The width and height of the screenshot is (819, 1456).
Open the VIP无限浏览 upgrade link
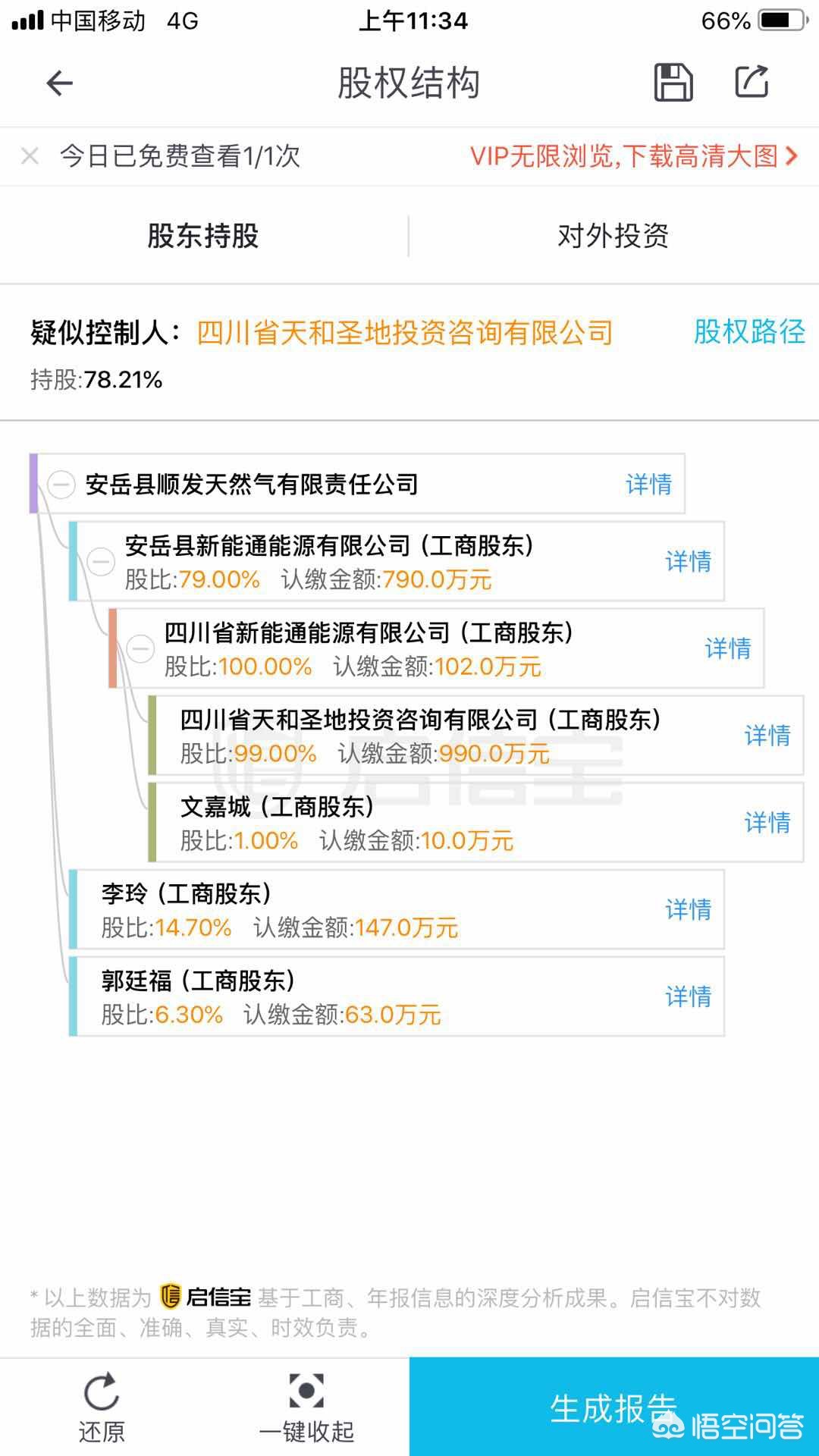(634, 156)
